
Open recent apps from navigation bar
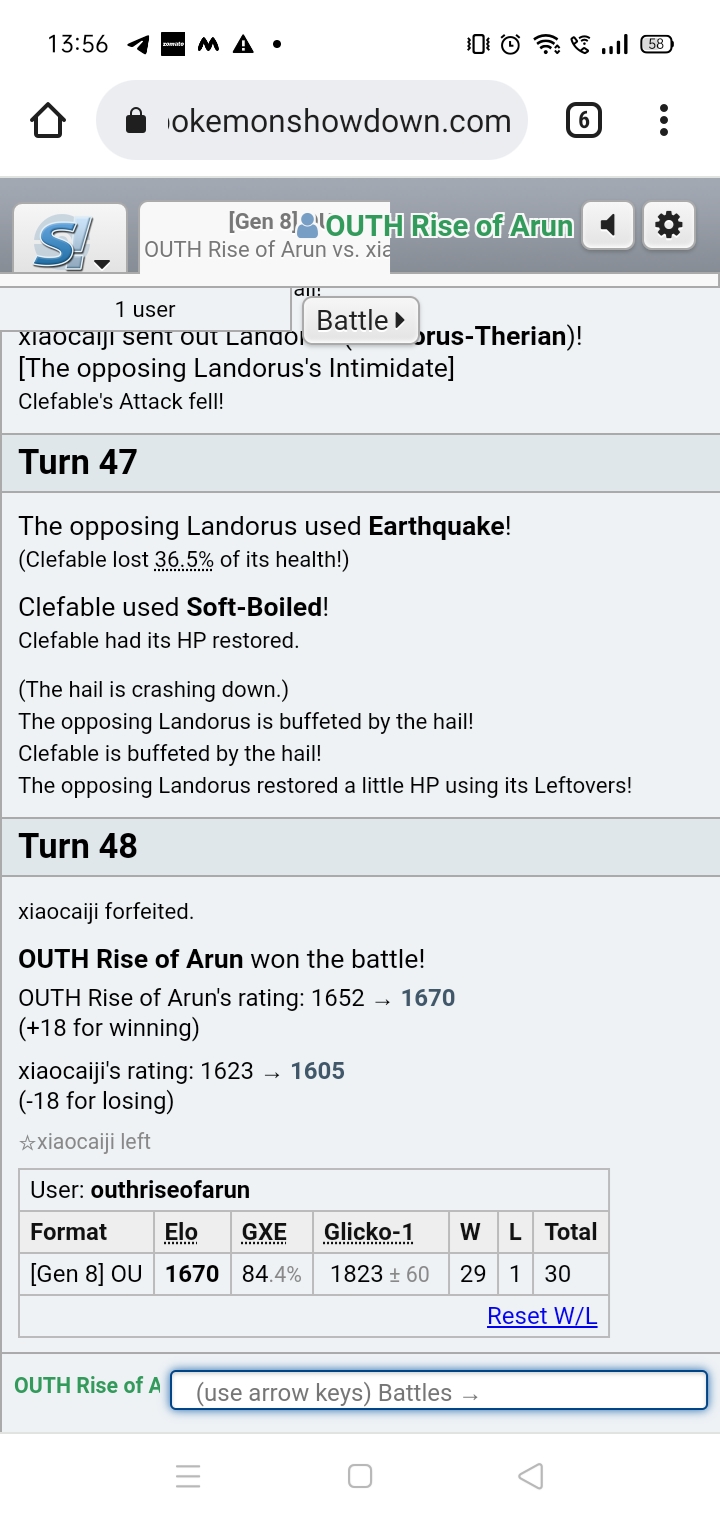(x=188, y=1475)
